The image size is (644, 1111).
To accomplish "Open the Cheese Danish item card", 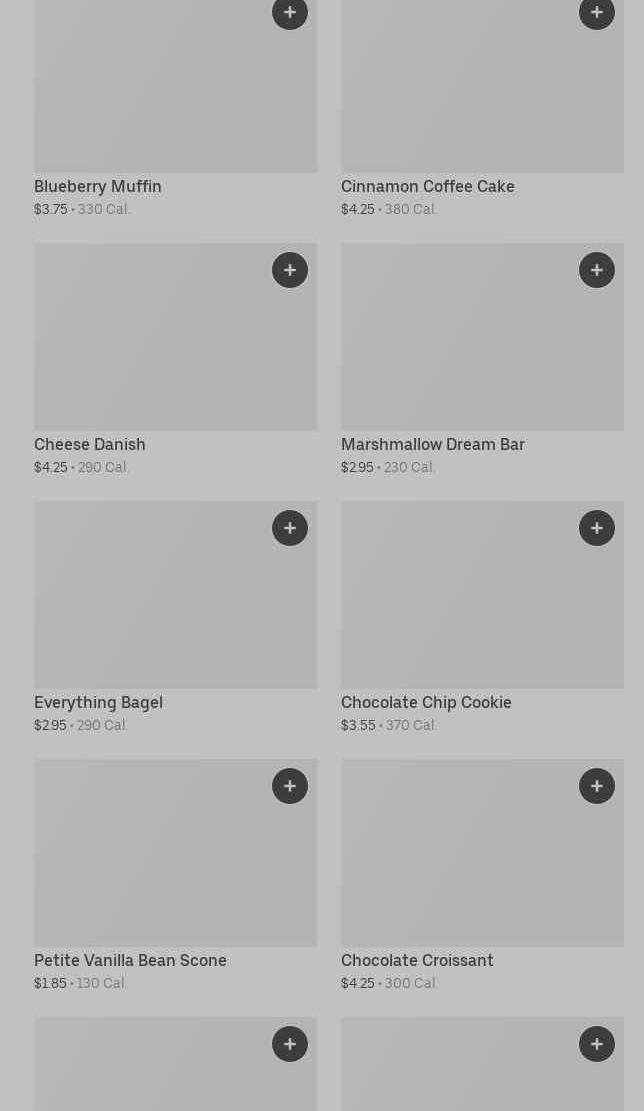I will [x=176, y=359].
